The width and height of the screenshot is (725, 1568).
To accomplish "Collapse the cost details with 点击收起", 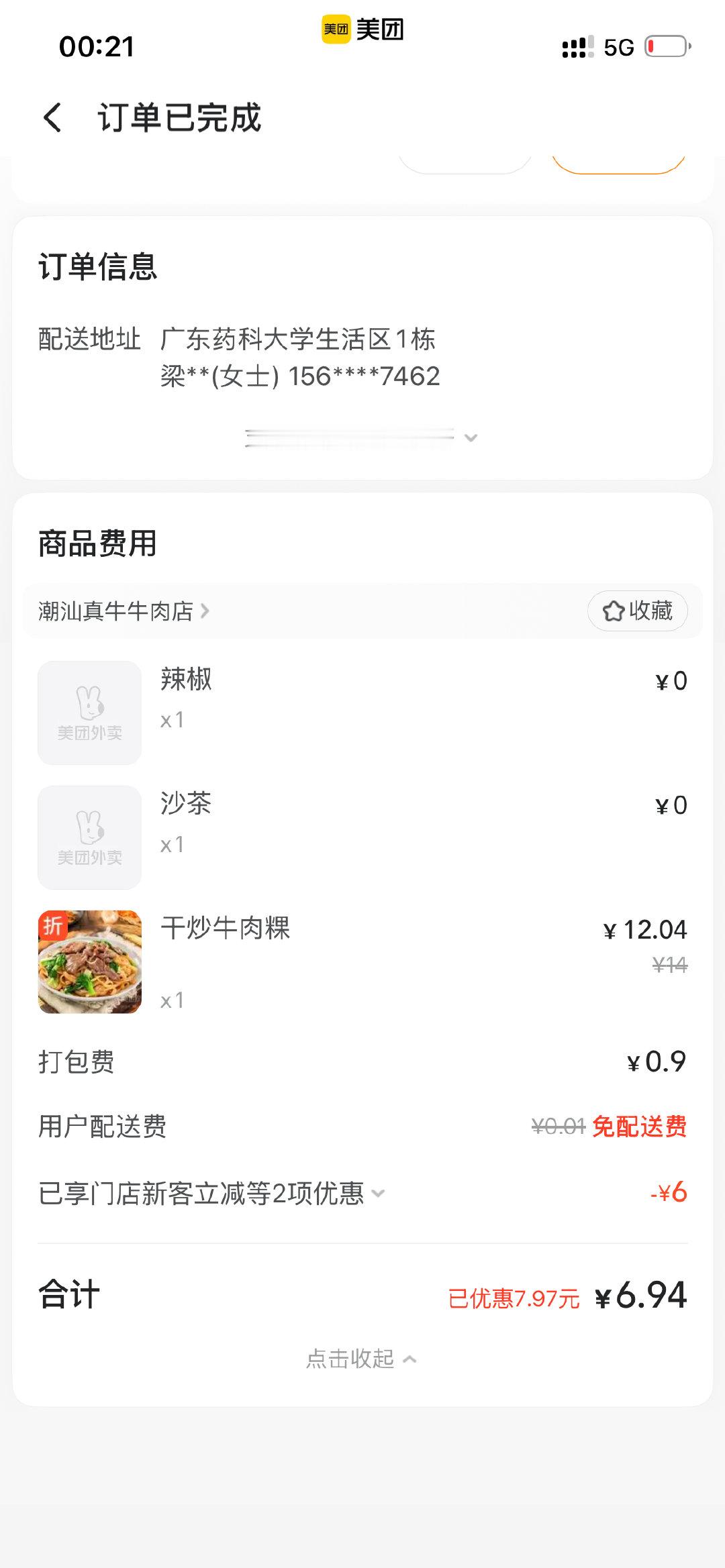I will pos(362,1359).
